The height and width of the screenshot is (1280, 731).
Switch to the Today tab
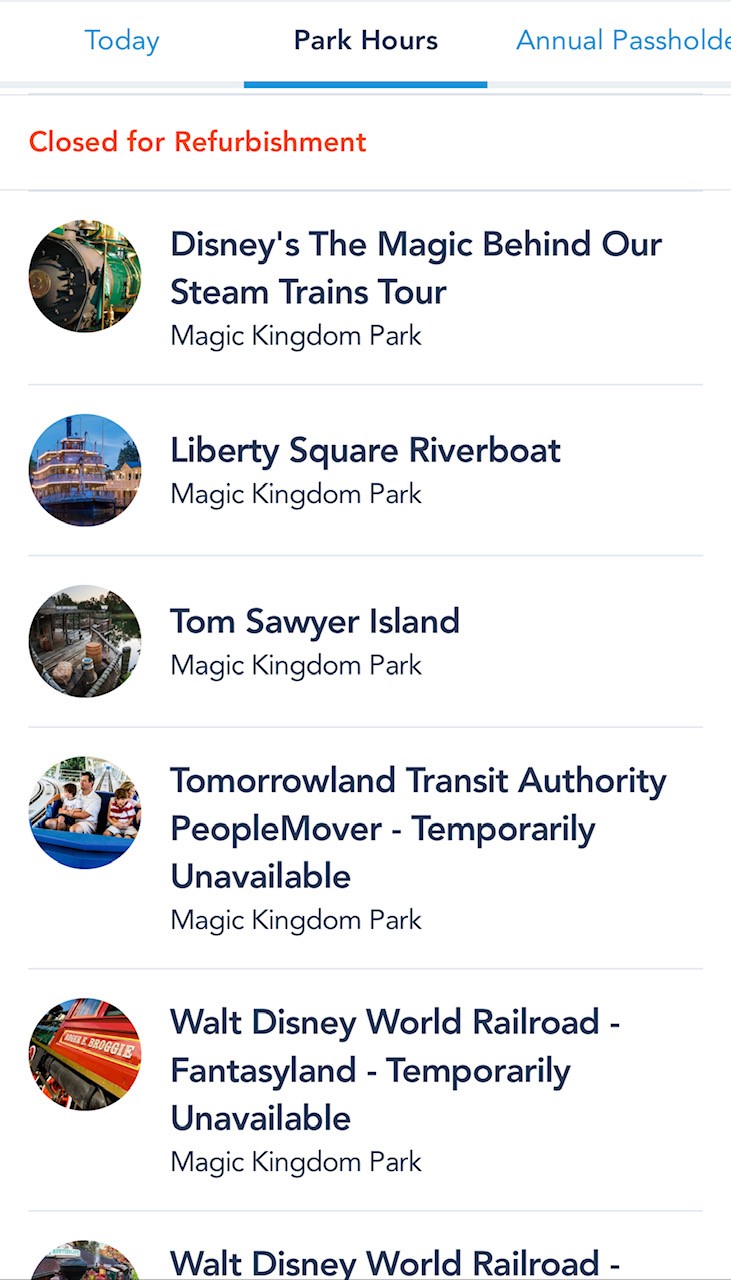[122, 41]
